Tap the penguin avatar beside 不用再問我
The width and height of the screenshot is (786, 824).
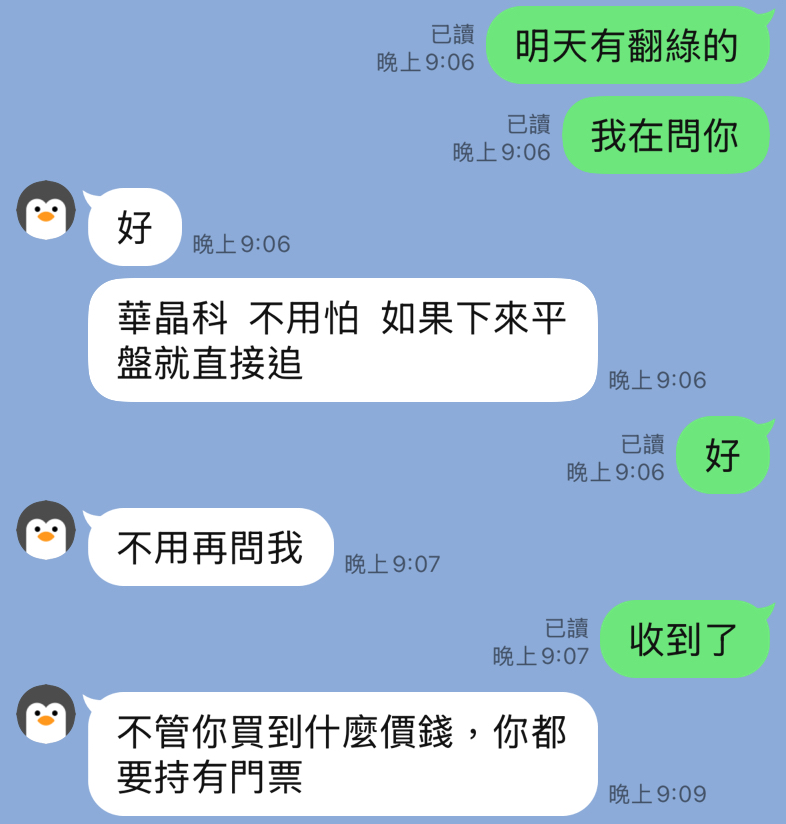(x=46, y=530)
